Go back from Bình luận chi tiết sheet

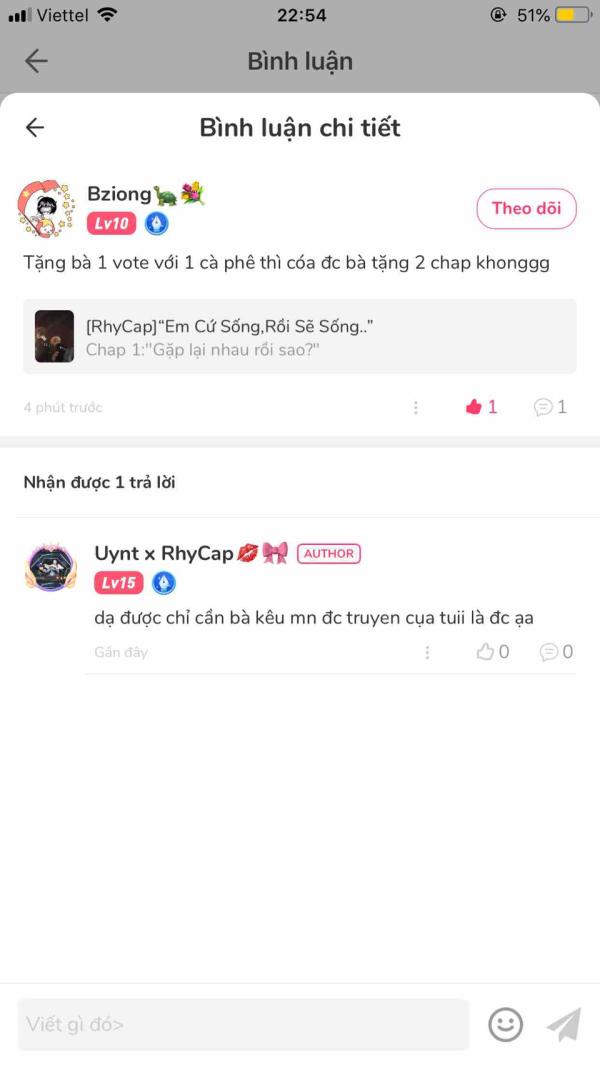[x=35, y=127]
